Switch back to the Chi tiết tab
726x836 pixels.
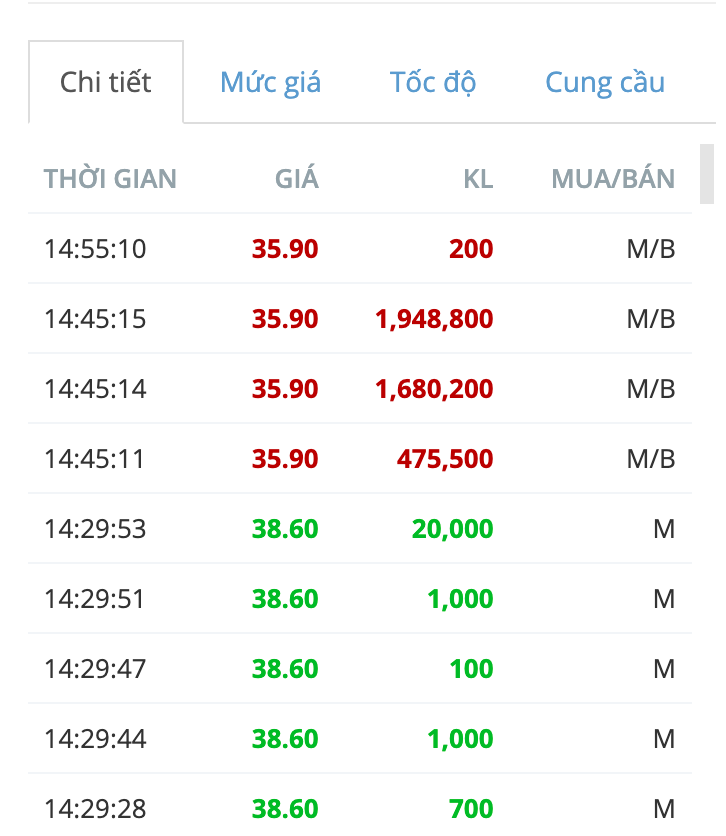pos(105,83)
